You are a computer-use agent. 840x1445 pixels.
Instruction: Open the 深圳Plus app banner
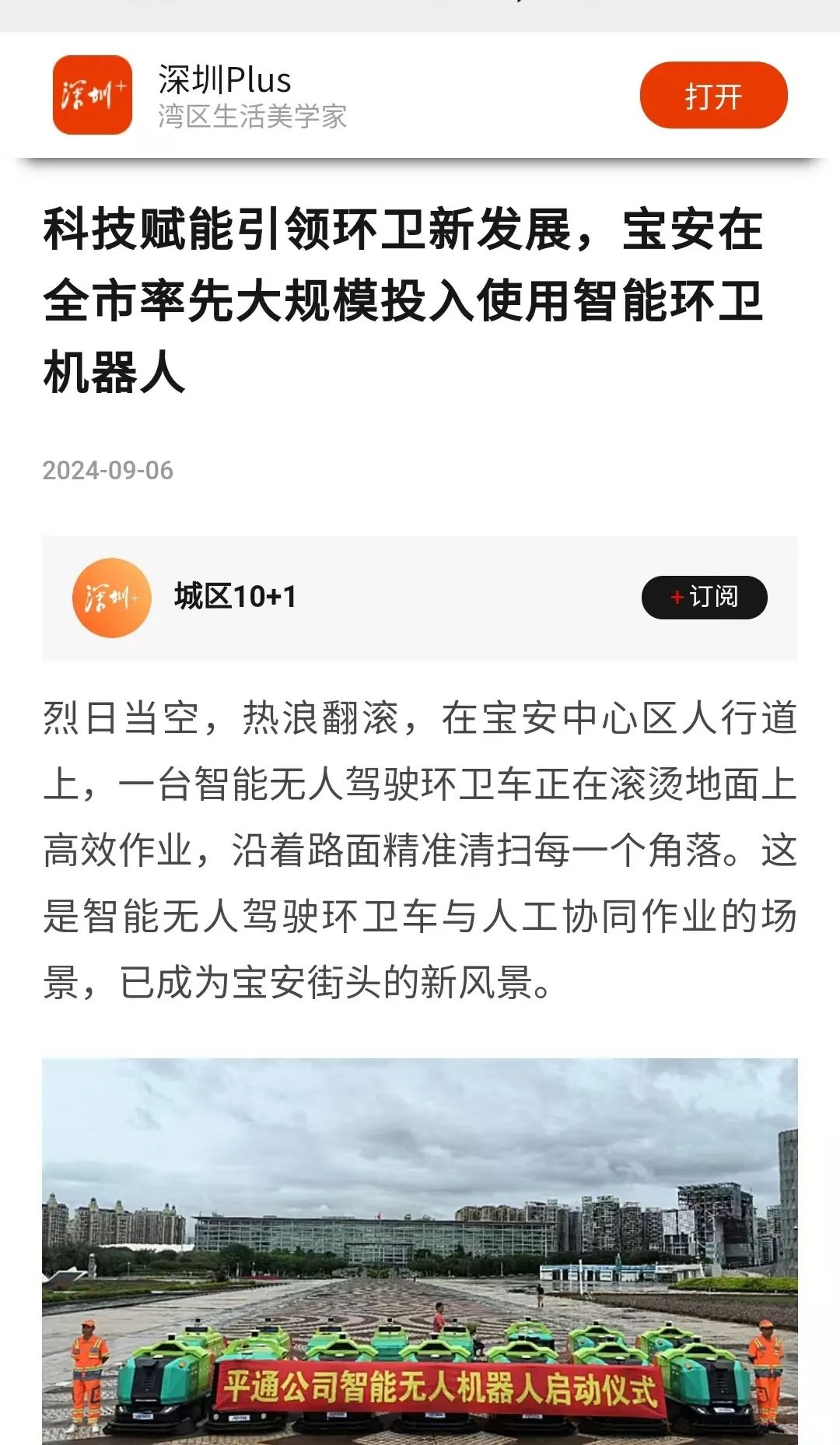point(252,96)
